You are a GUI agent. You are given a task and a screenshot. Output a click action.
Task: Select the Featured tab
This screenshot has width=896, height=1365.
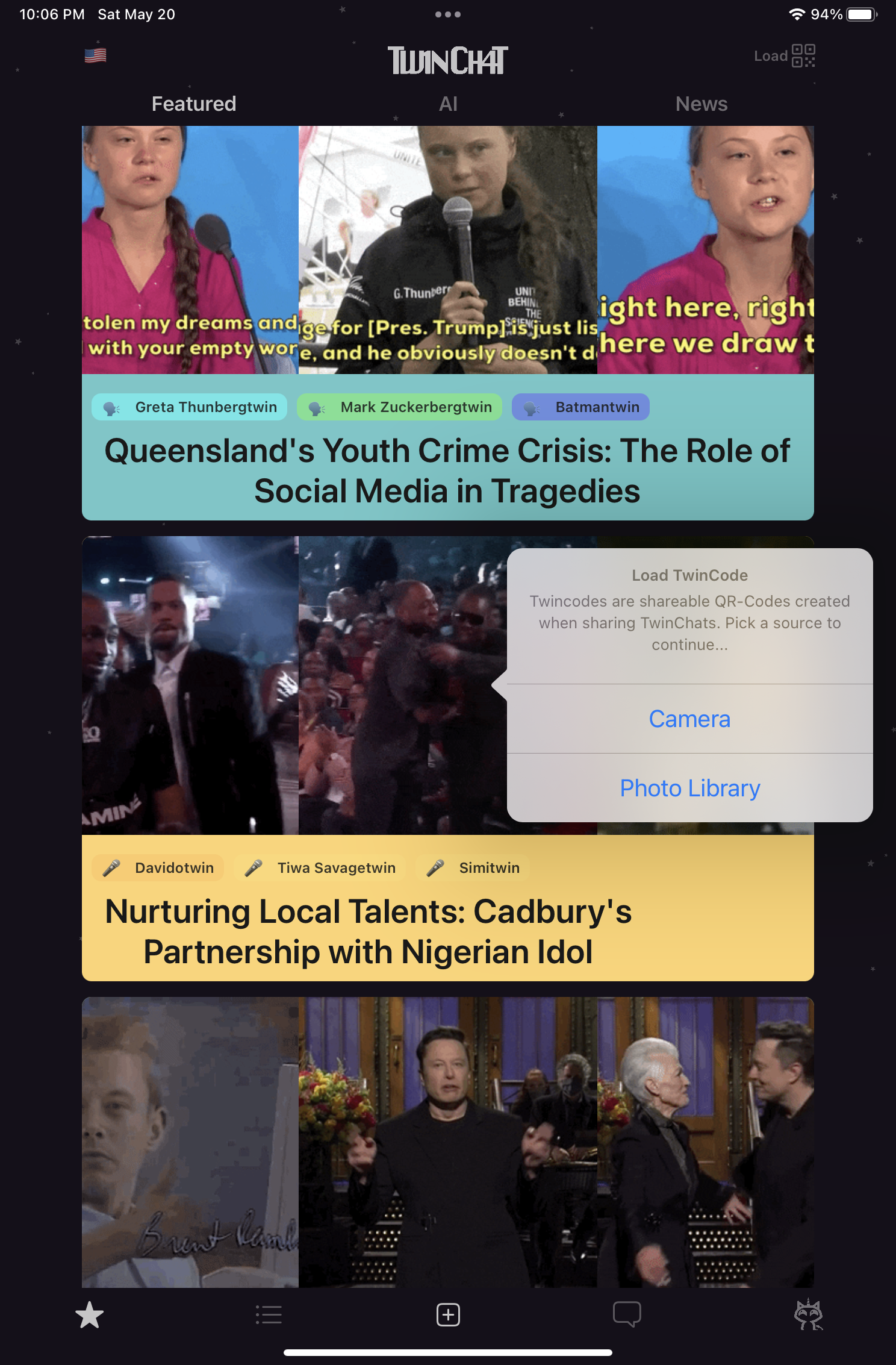click(194, 104)
